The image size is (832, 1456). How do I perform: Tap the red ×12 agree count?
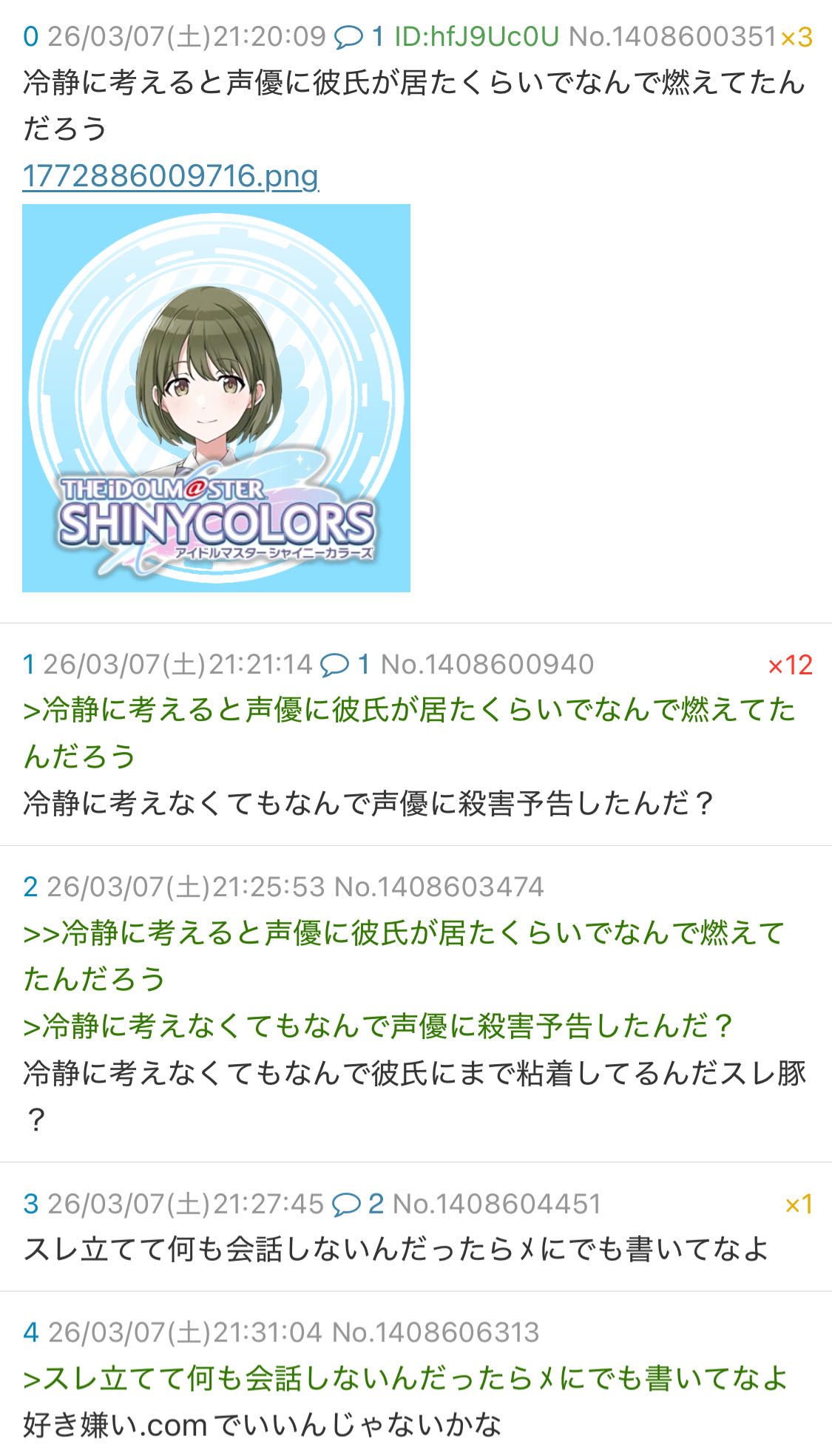[x=790, y=666]
